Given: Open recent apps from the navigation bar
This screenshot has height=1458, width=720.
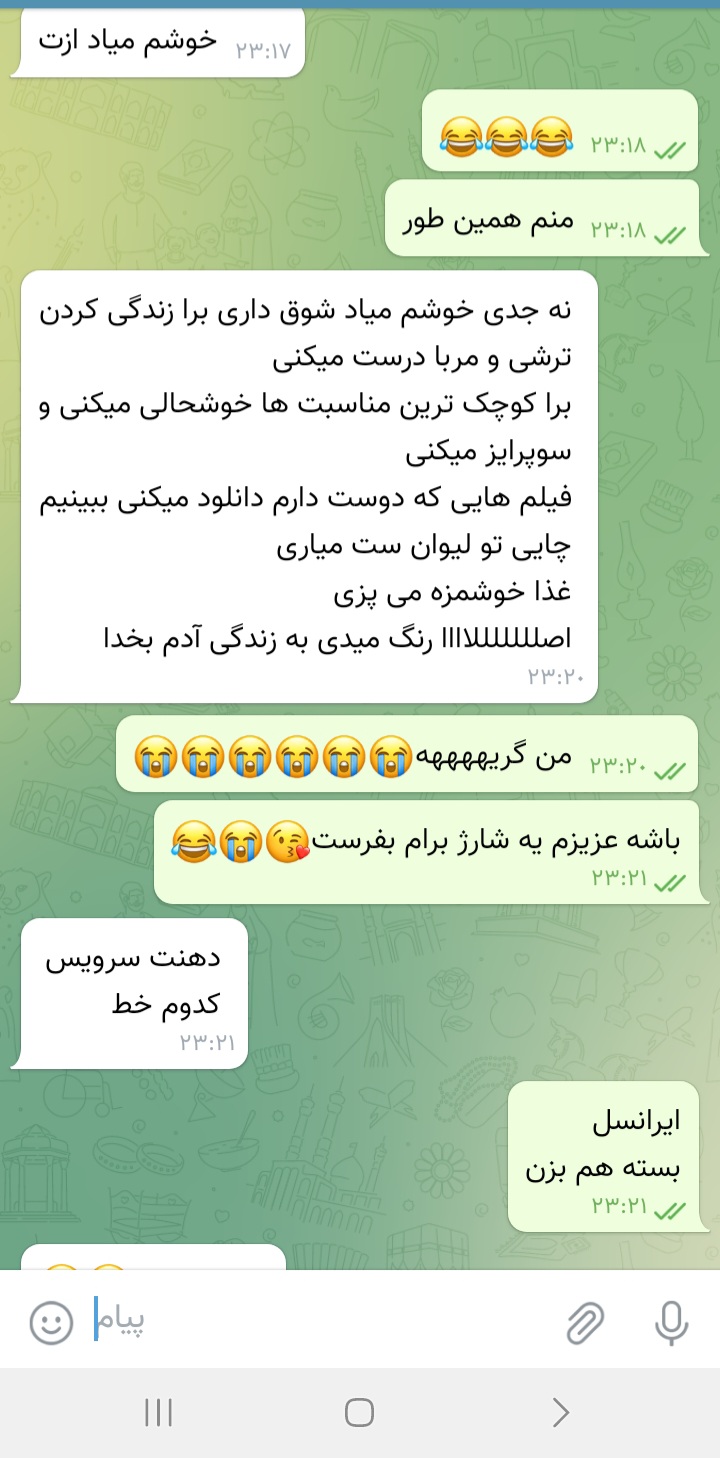Looking at the screenshot, I should click(x=158, y=1412).
